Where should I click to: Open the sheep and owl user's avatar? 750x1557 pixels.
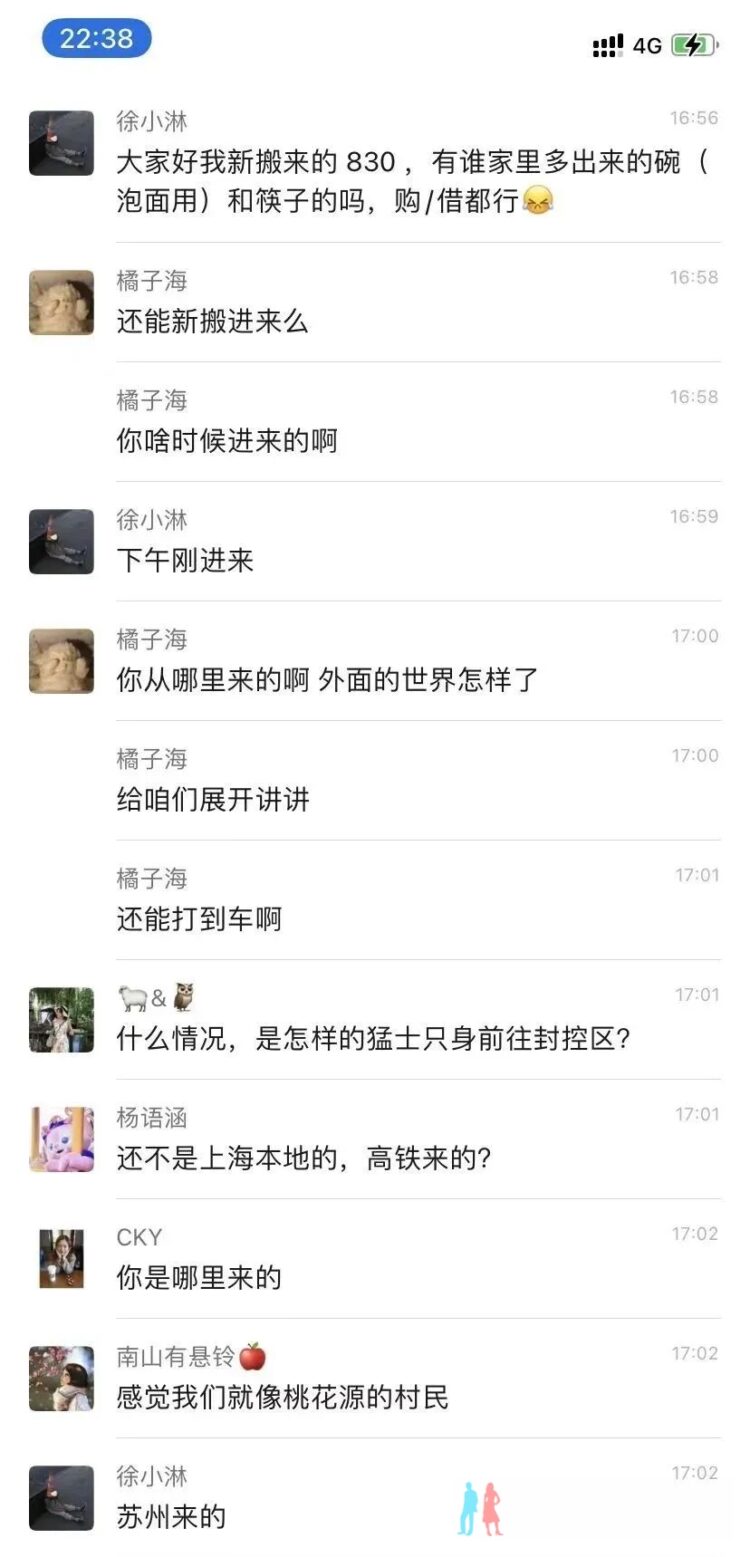61,1020
